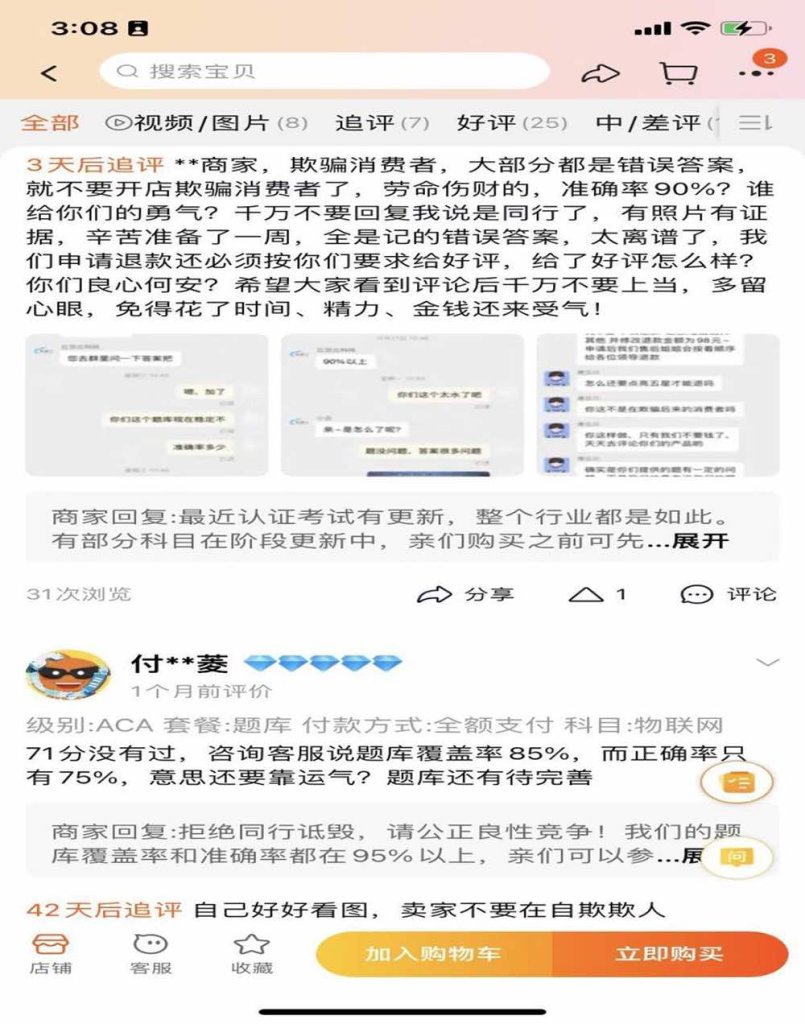The height and width of the screenshot is (1024, 805).
Task: Tap the 搜索宝贝 search box
Action: (324, 72)
